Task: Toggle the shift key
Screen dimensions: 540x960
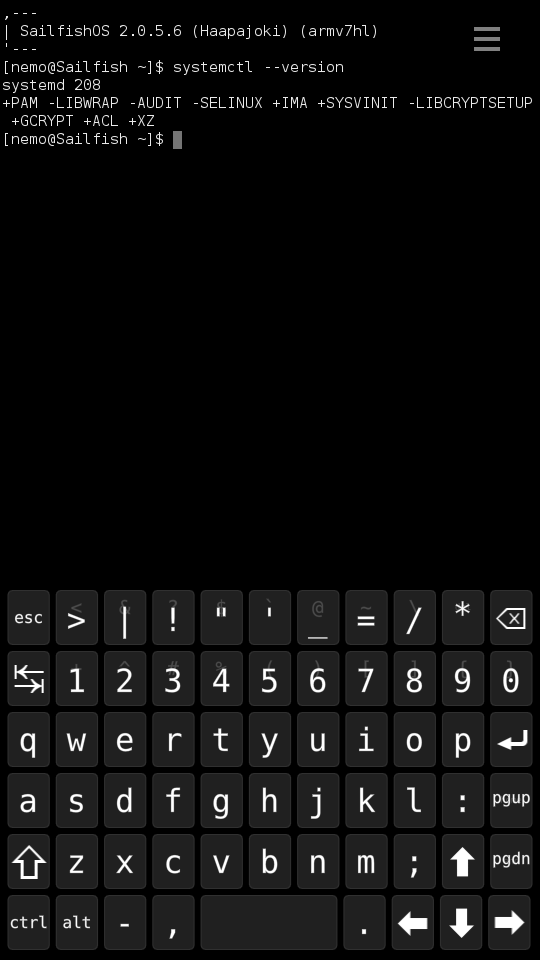Action: [x=28, y=861]
